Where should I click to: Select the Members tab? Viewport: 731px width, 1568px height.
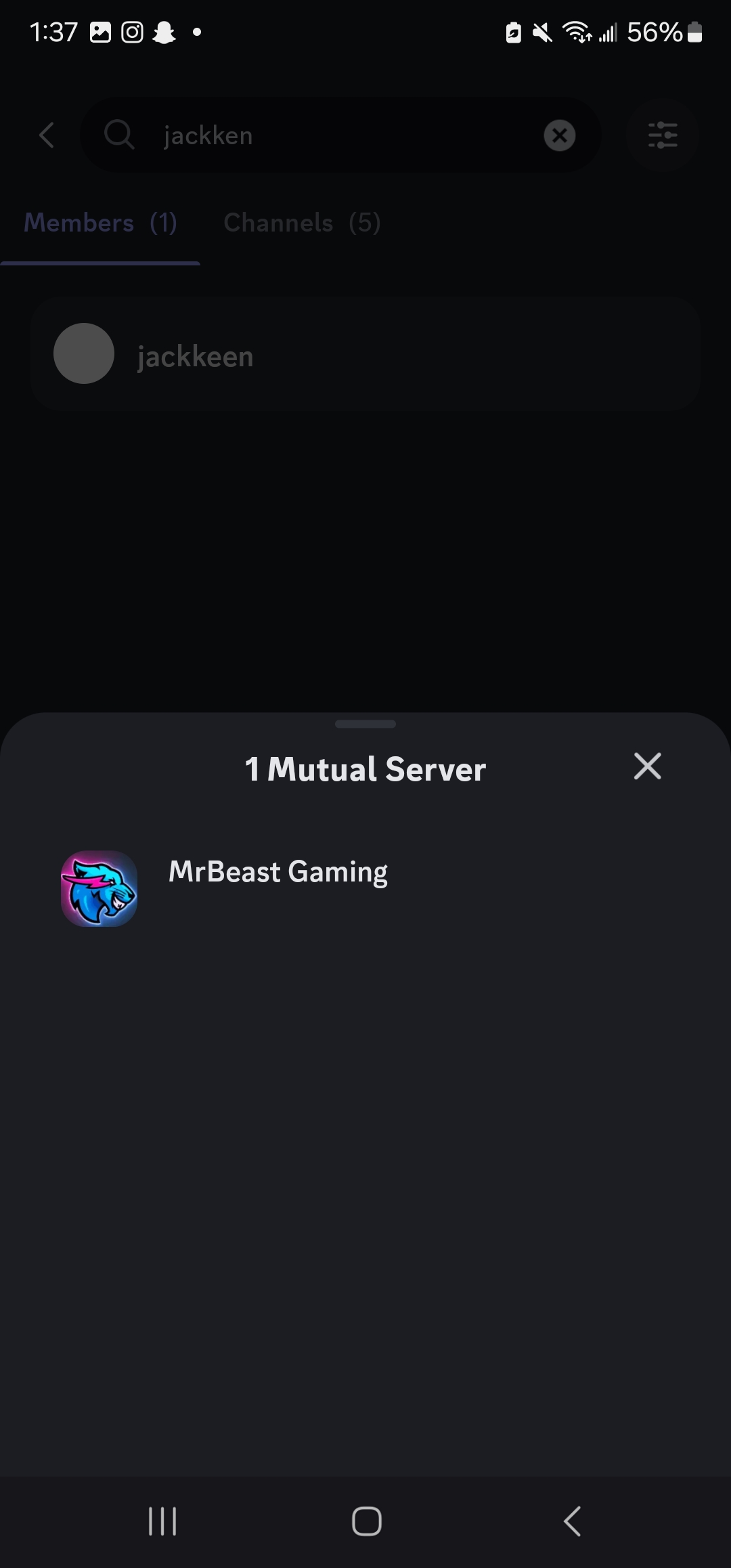click(100, 223)
